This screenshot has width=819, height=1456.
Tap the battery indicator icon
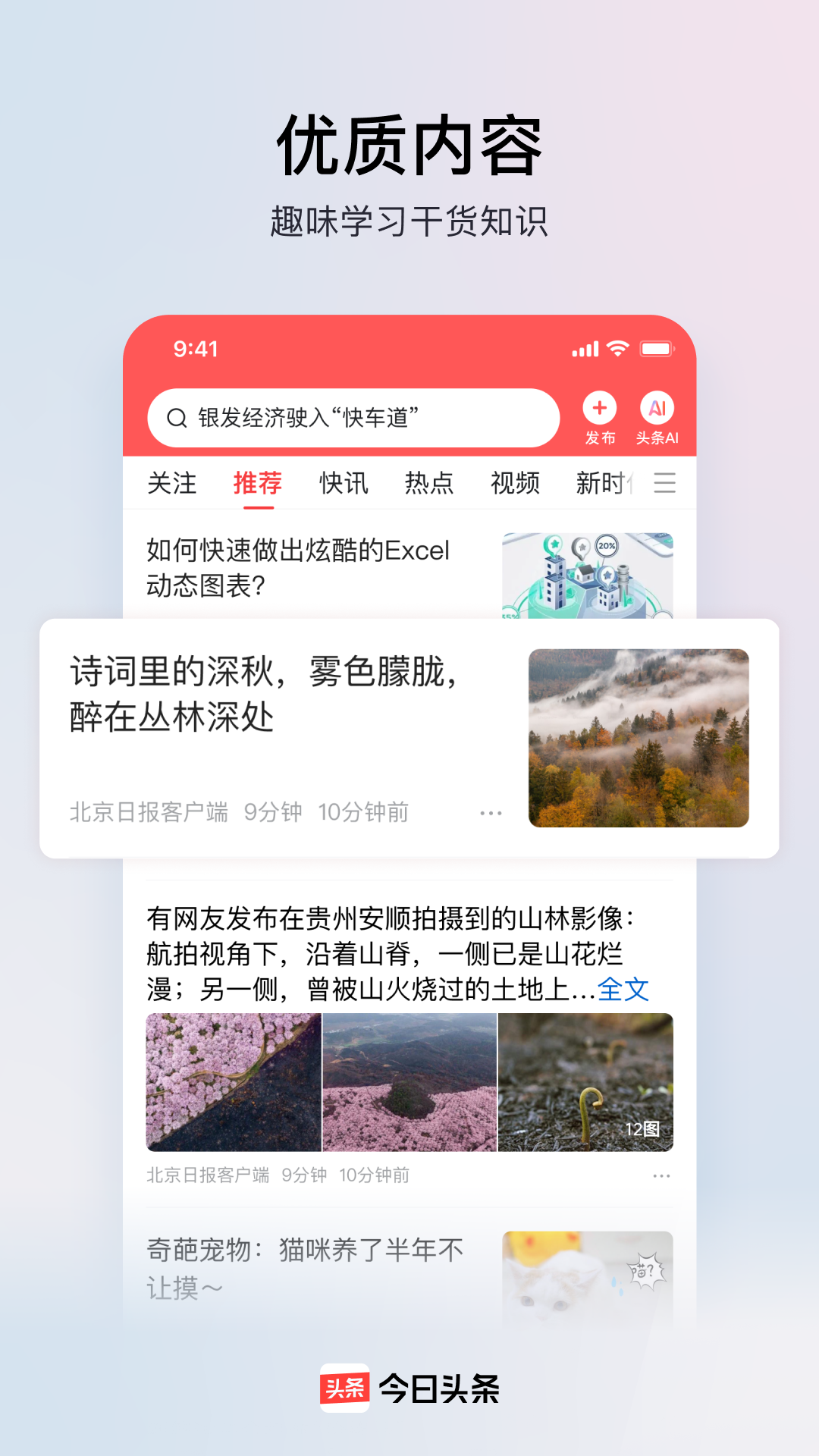point(657,348)
